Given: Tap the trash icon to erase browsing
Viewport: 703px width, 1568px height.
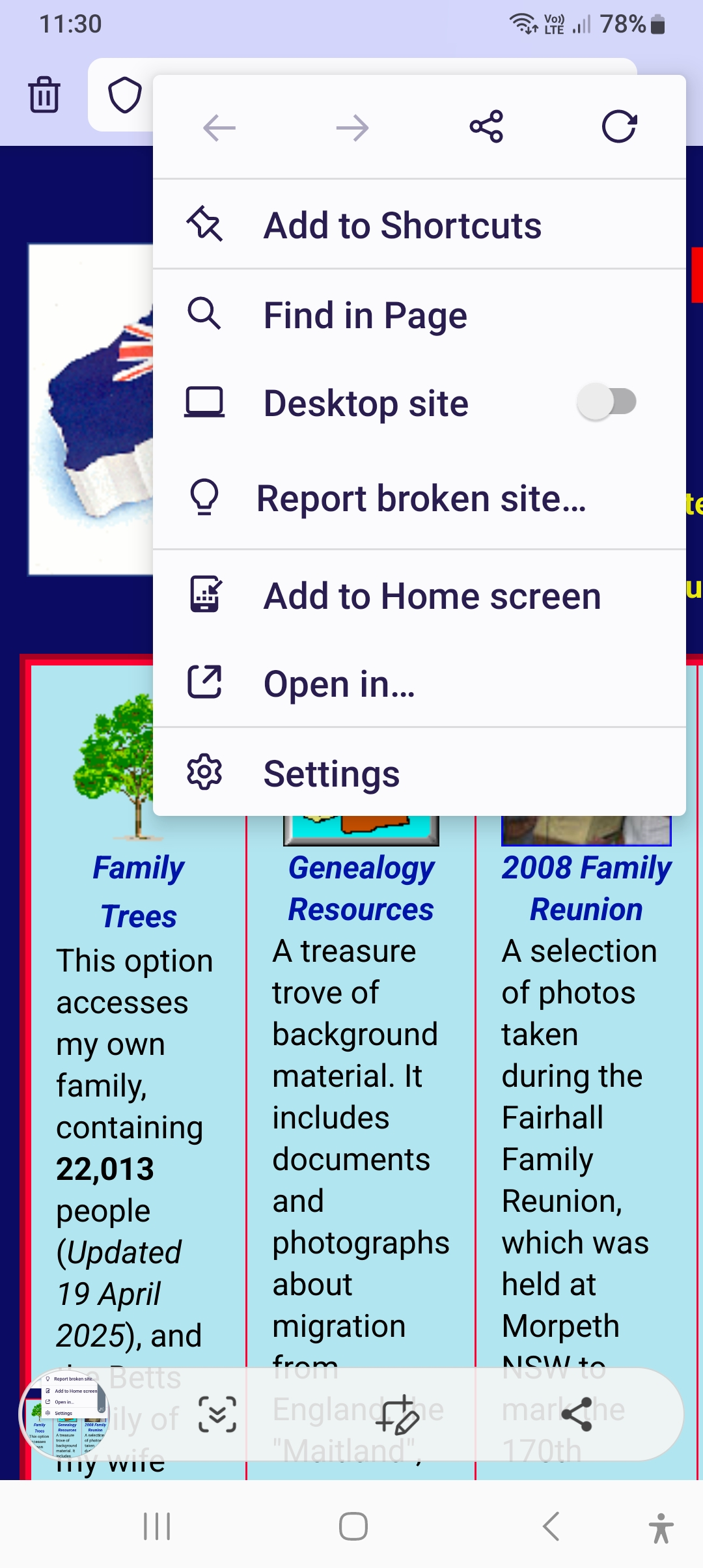Looking at the screenshot, I should tap(44, 95).
